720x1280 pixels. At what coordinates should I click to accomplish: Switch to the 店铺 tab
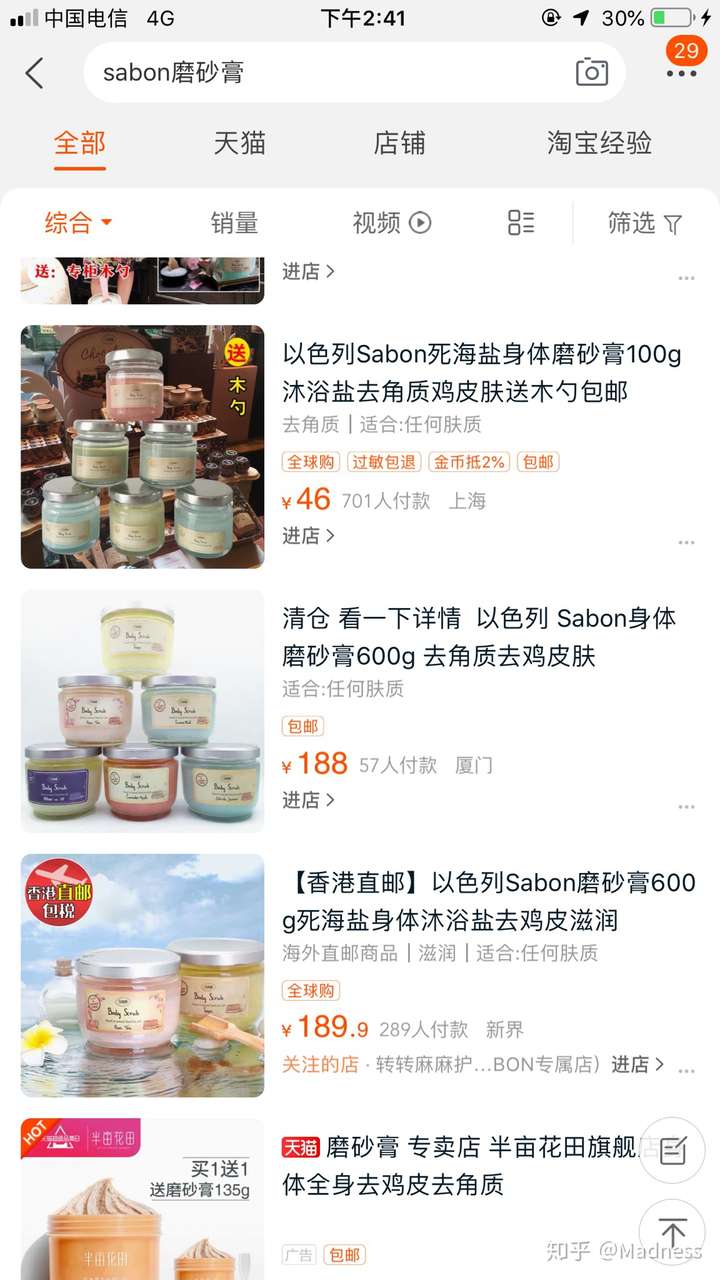pyautogui.click(x=399, y=143)
